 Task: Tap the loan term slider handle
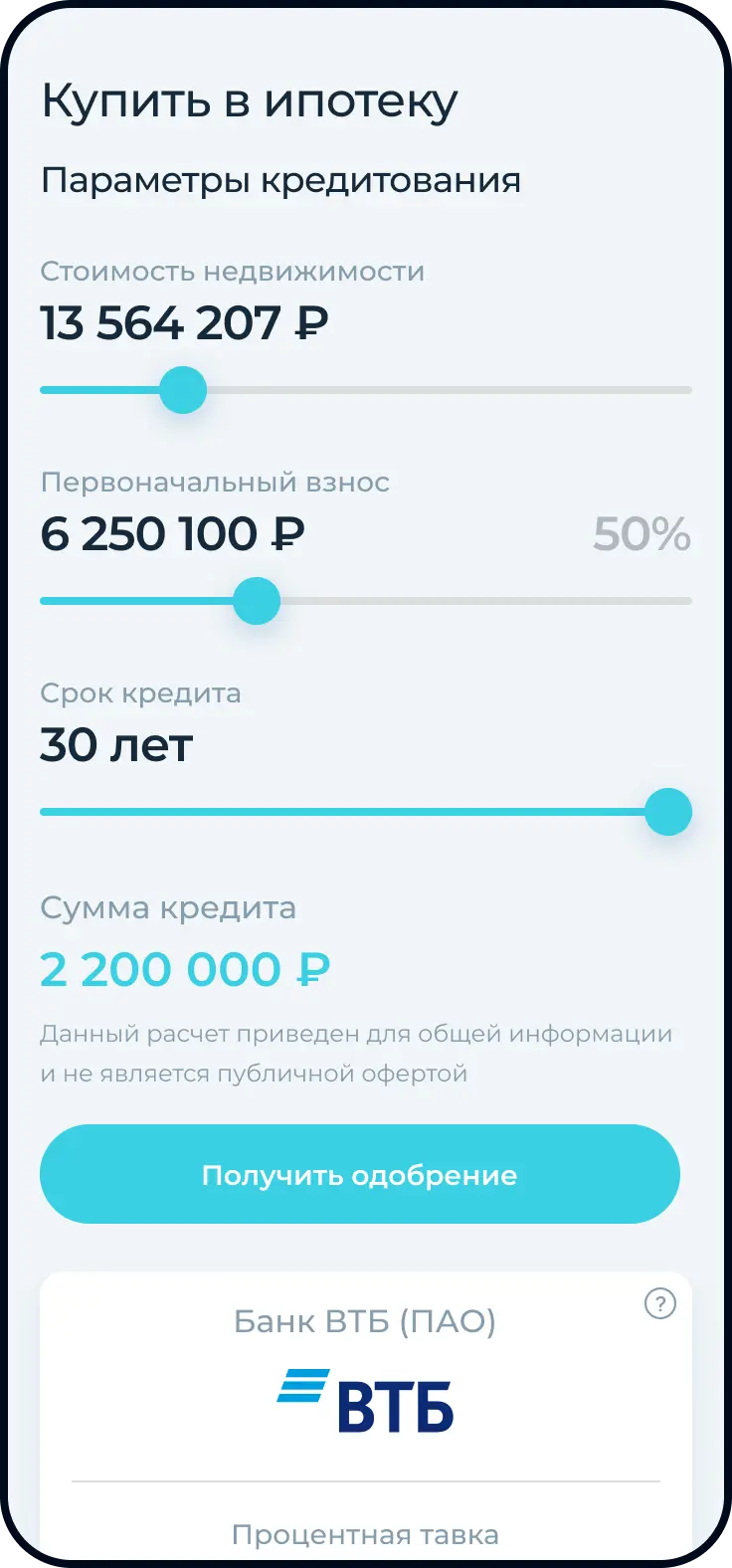[x=668, y=812]
